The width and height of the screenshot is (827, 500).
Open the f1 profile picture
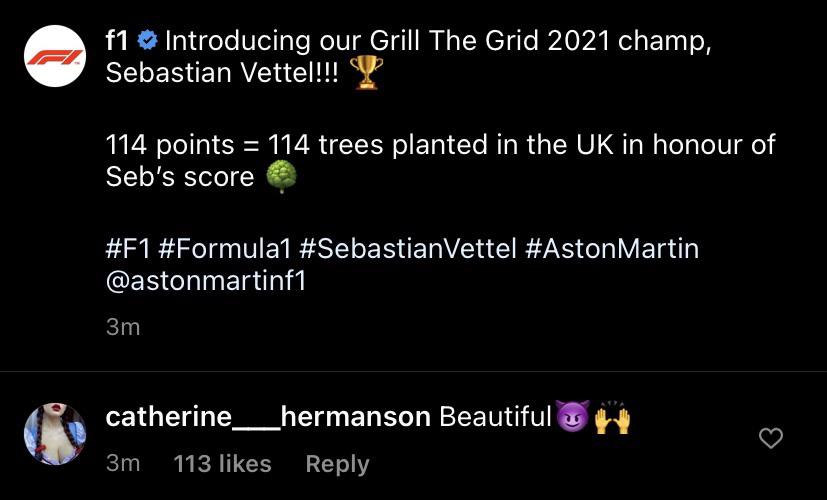click(54, 57)
